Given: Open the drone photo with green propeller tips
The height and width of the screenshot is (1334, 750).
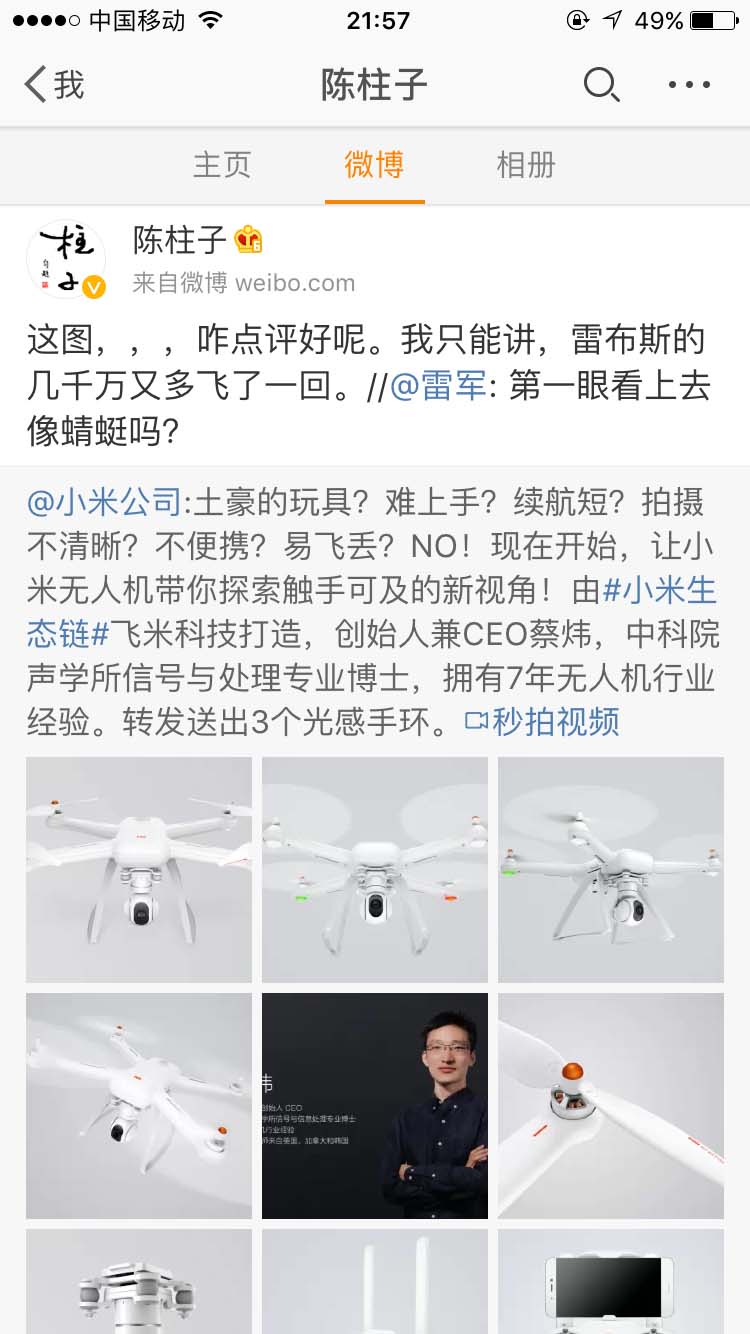Looking at the screenshot, I should click(x=374, y=869).
